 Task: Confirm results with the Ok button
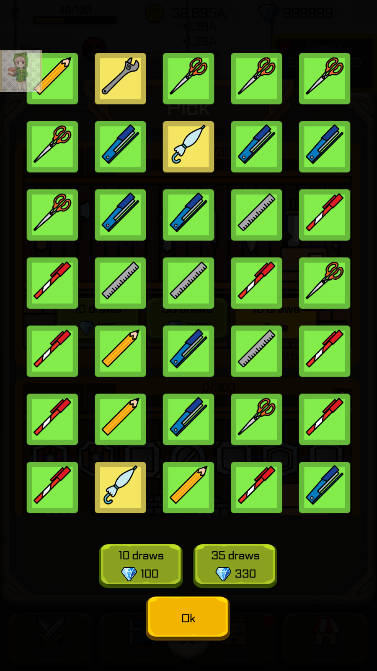[188, 618]
